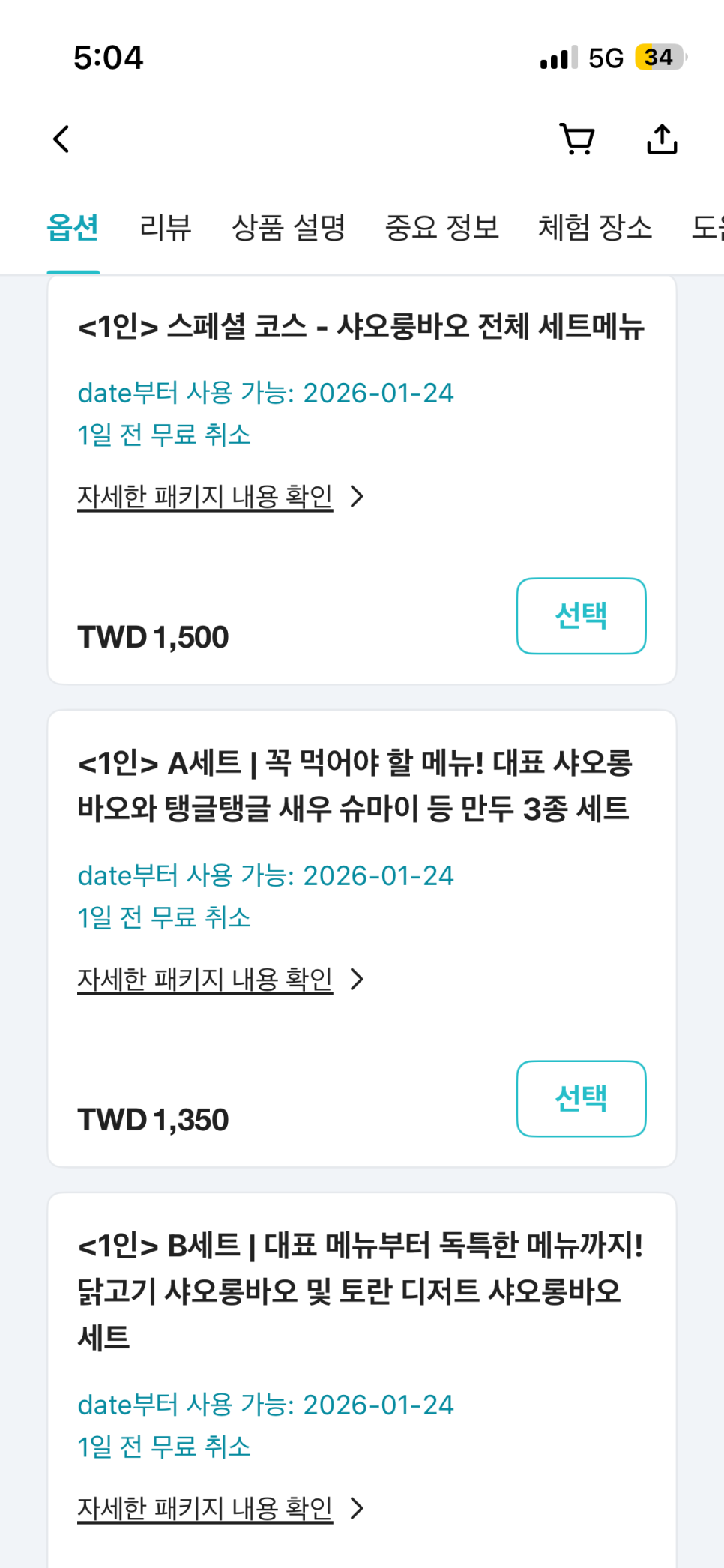Screen dimensions: 724x1568
Task: Select the A세트 TWD 1,350 option
Action: [x=581, y=1099]
